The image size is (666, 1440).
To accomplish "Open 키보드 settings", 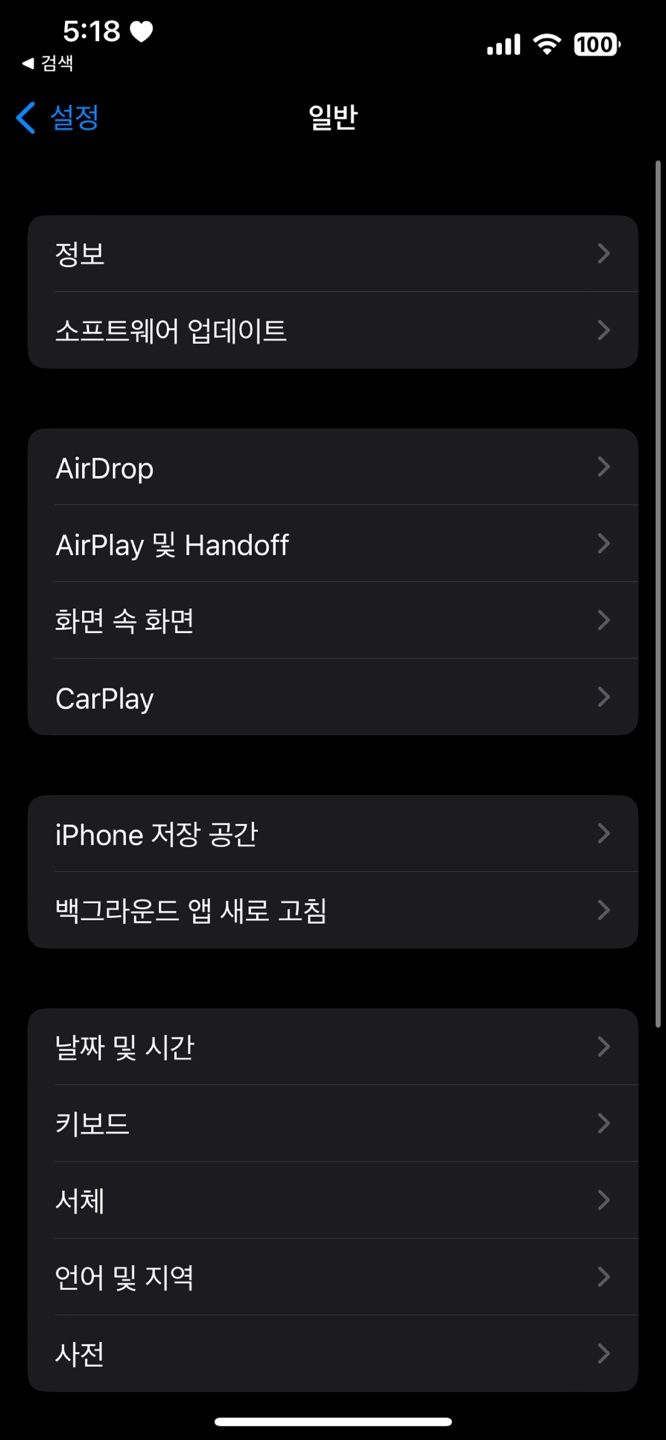I will 333,1124.
